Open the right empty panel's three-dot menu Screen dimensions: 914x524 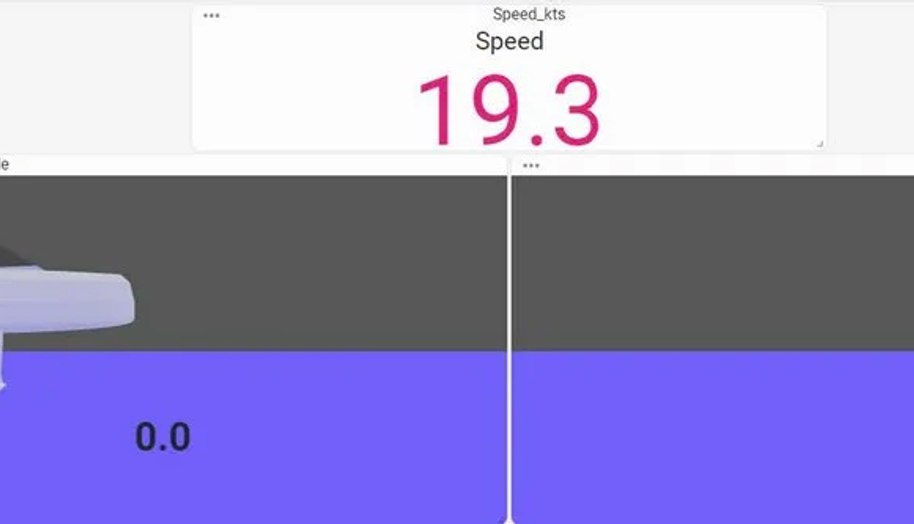(531, 166)
